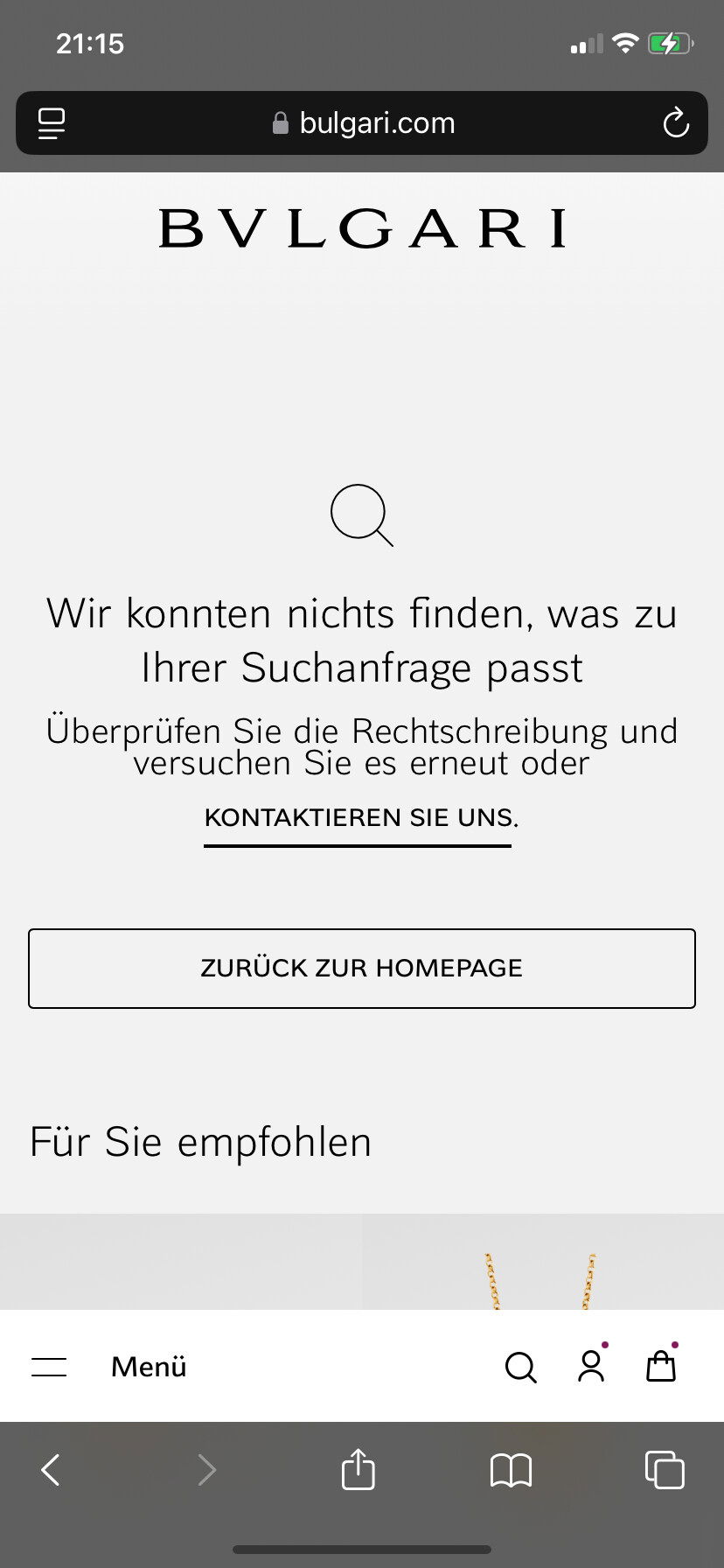Reload the current page
Viewport: 724px width, 1568px height.
(676, 123)
